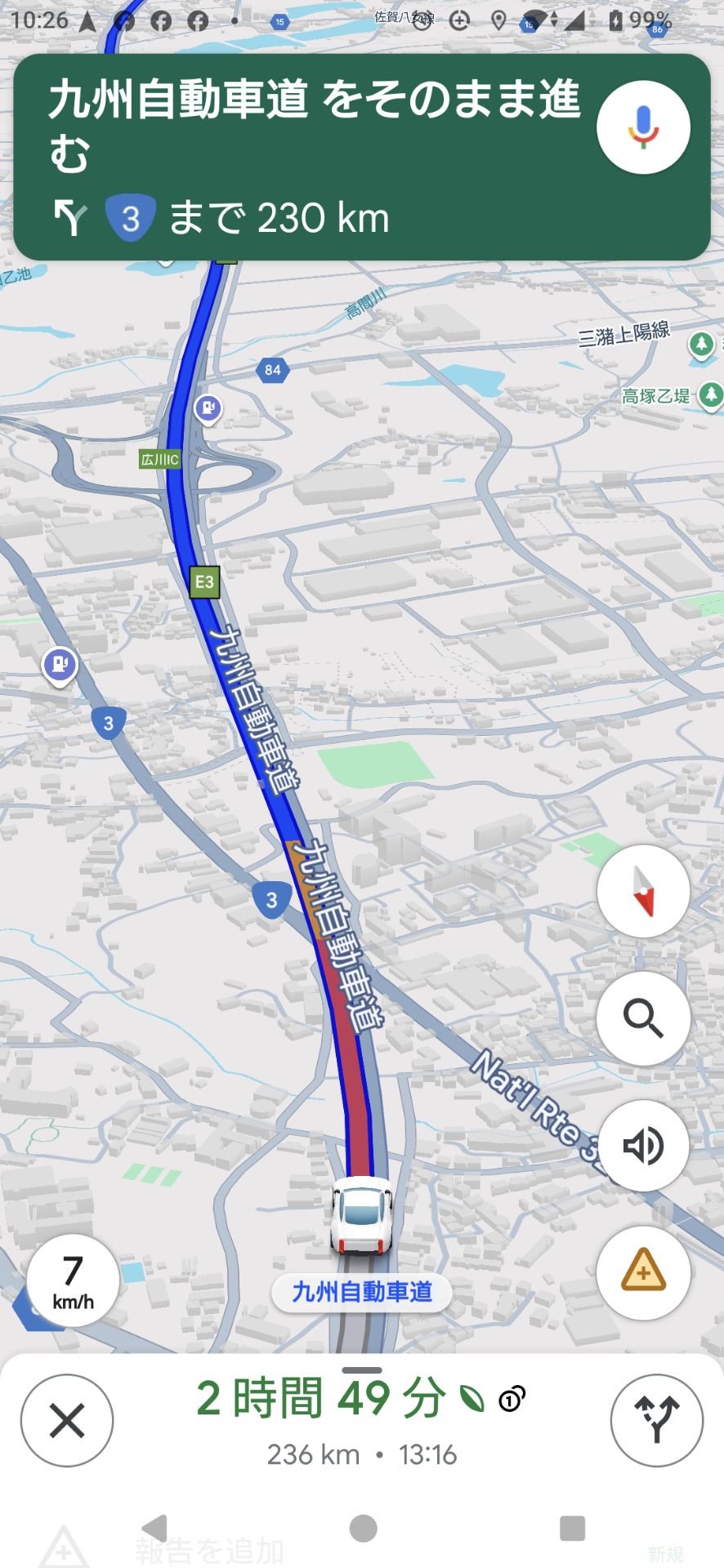724x1568 pixels.
Task: Tap the Android back button
Action: (154, 1528)
